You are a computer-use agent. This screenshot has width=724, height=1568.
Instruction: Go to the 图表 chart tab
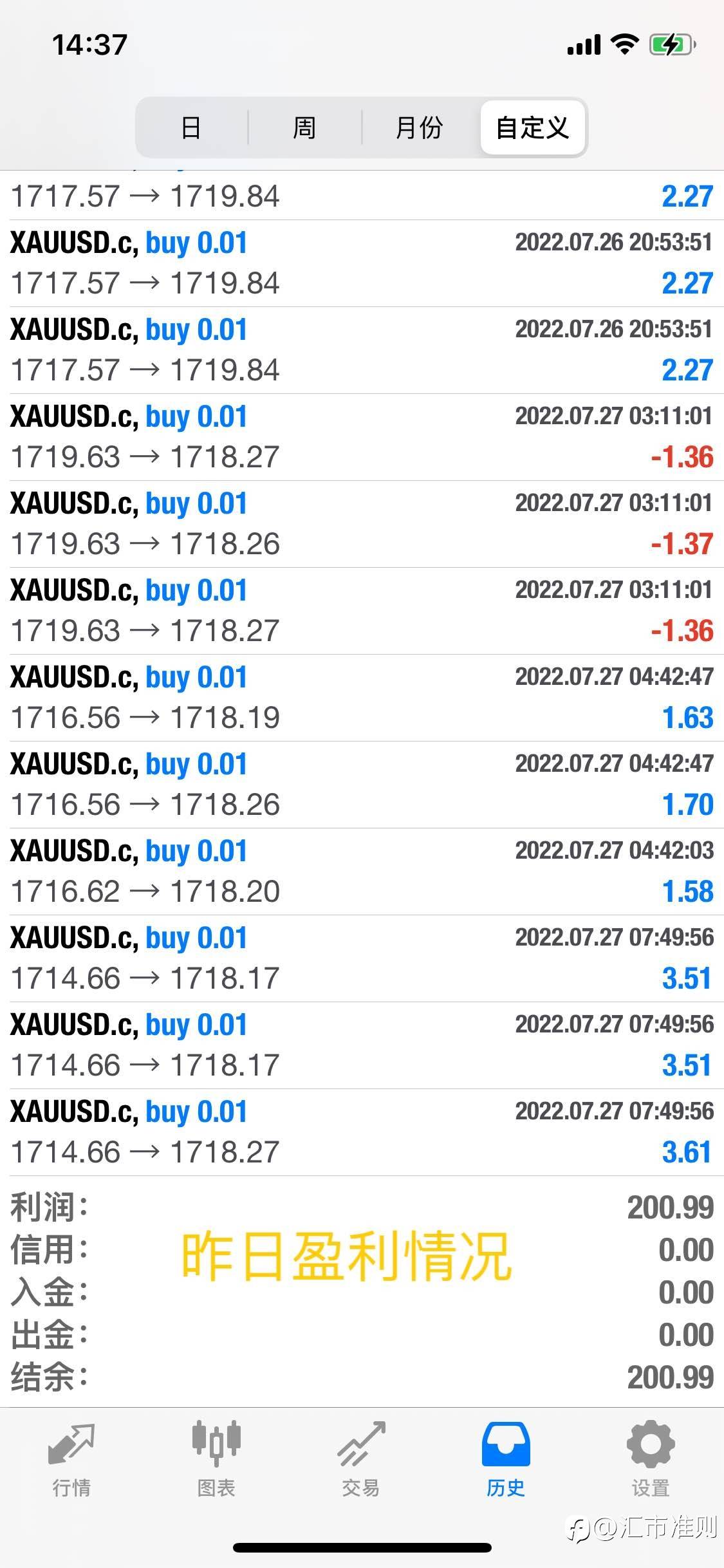pos(216,1459)
